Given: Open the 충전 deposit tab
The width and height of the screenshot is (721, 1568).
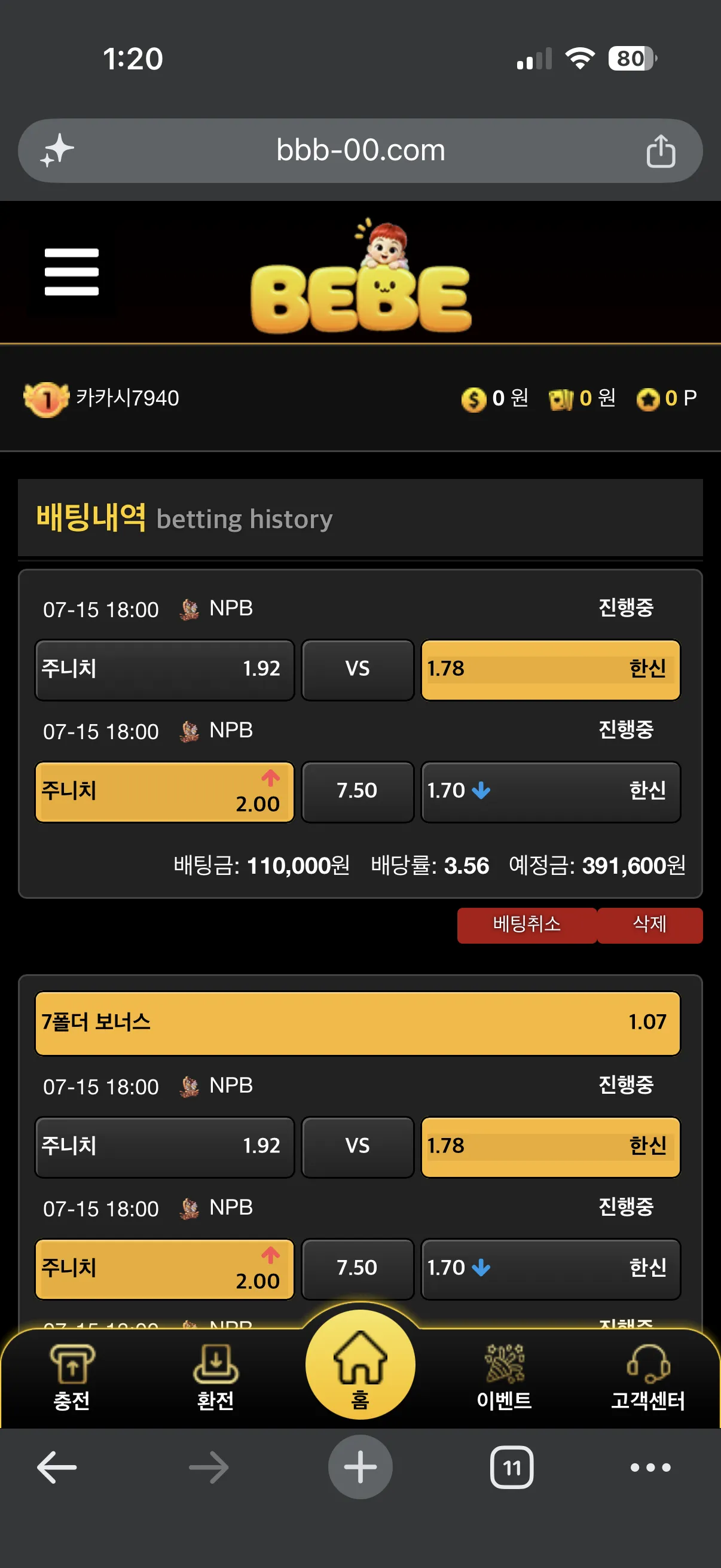Looking at the screenshot, I should (72, 1378).
